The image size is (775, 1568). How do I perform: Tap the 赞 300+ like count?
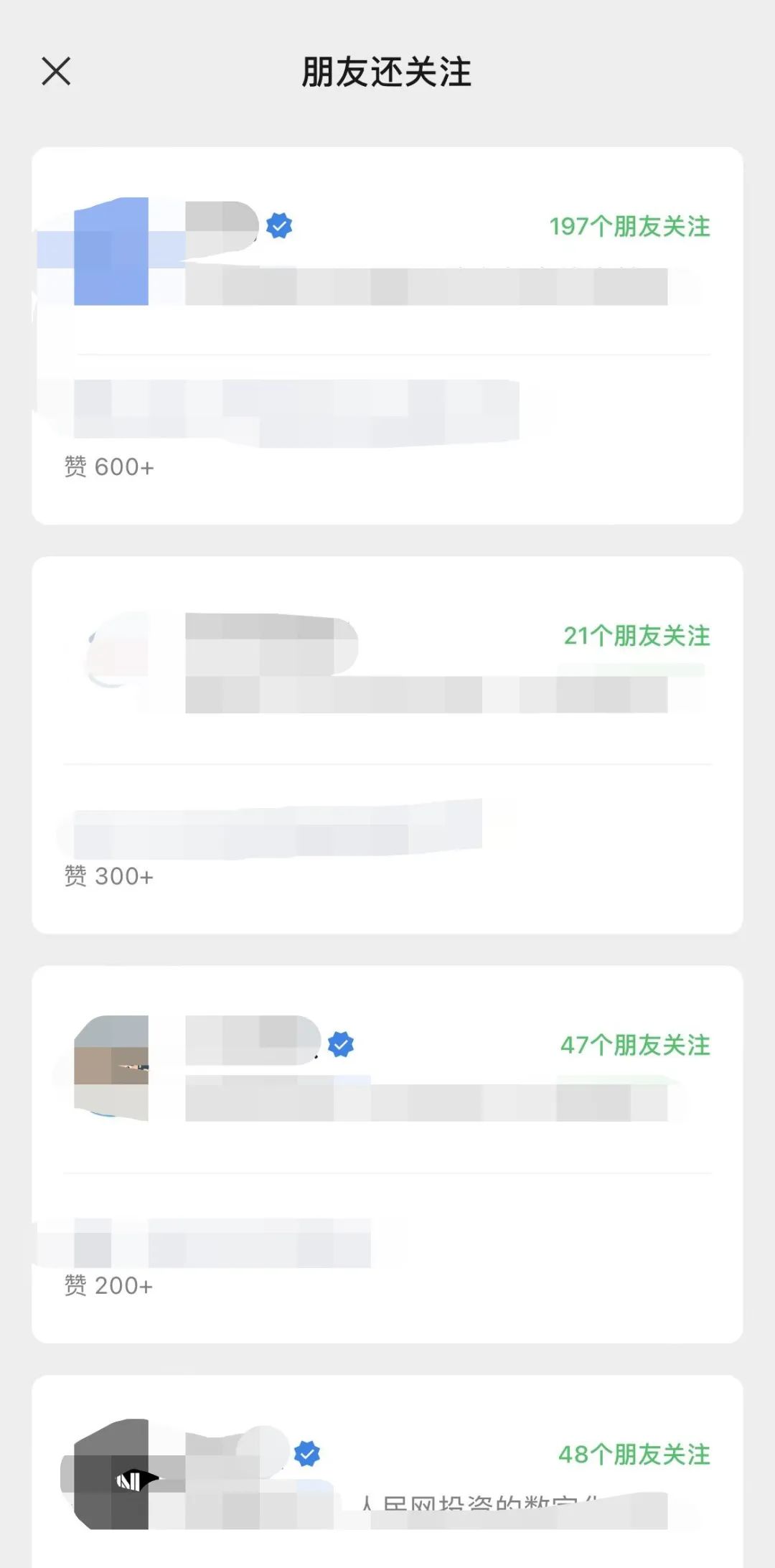[x=108, y=877]
